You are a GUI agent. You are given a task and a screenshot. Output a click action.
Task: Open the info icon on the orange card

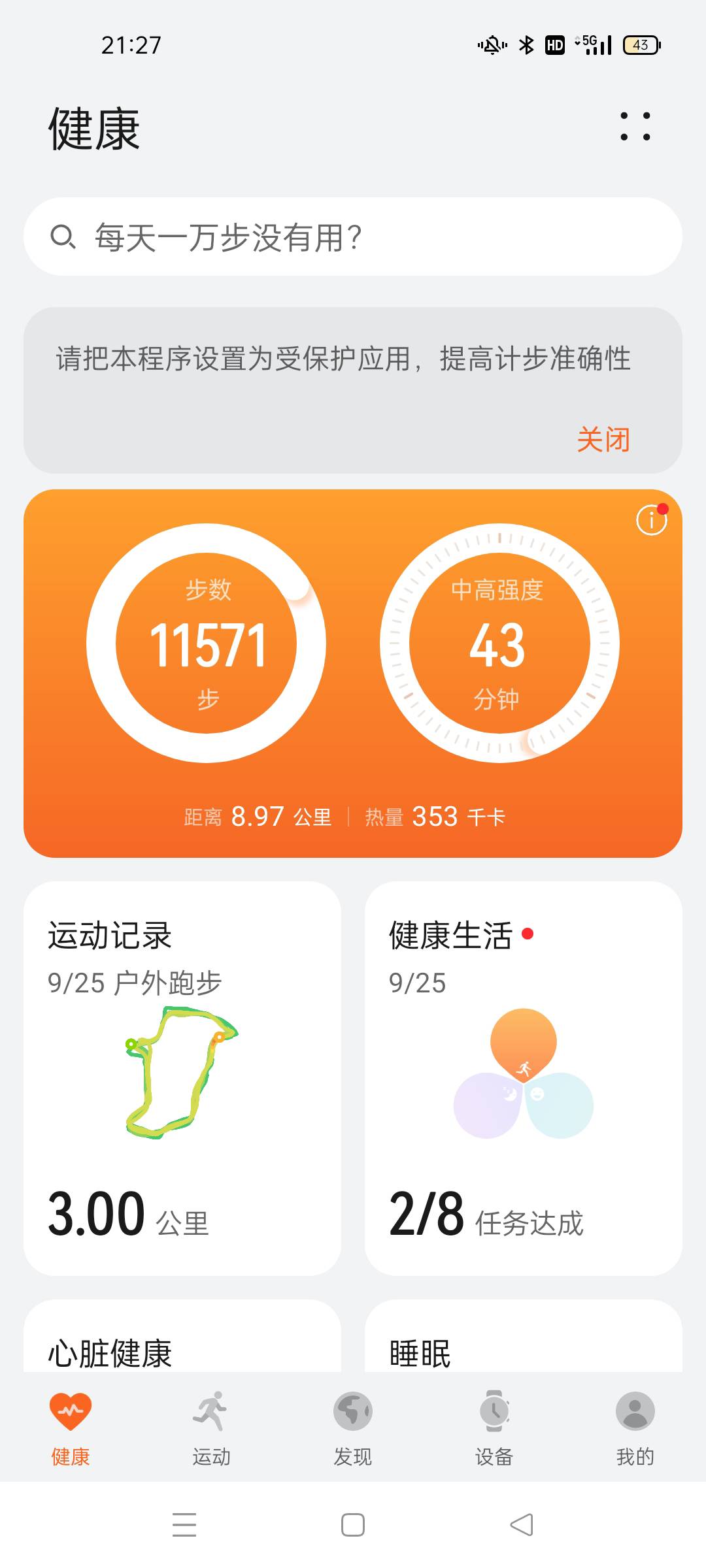651,521
